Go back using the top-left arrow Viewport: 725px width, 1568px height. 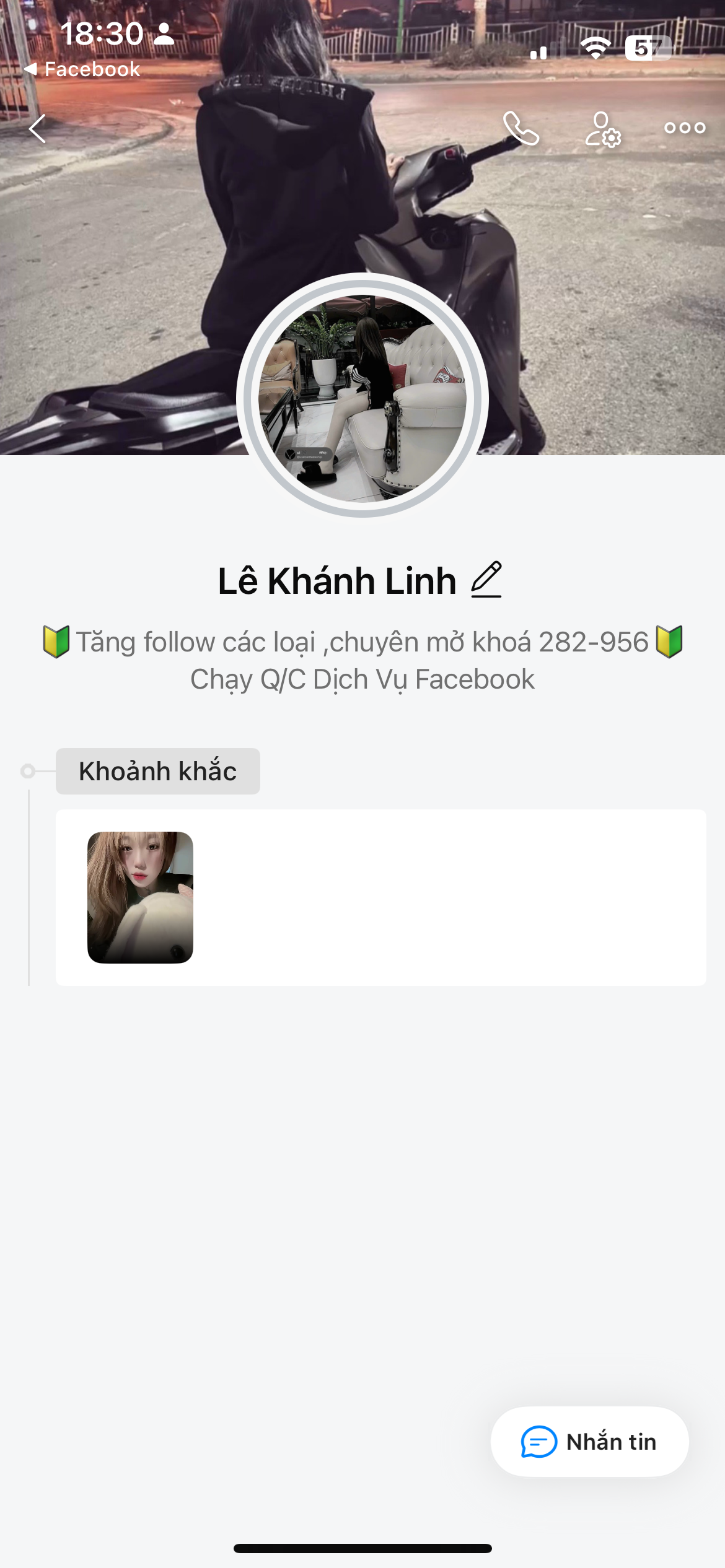coord(38,129)
